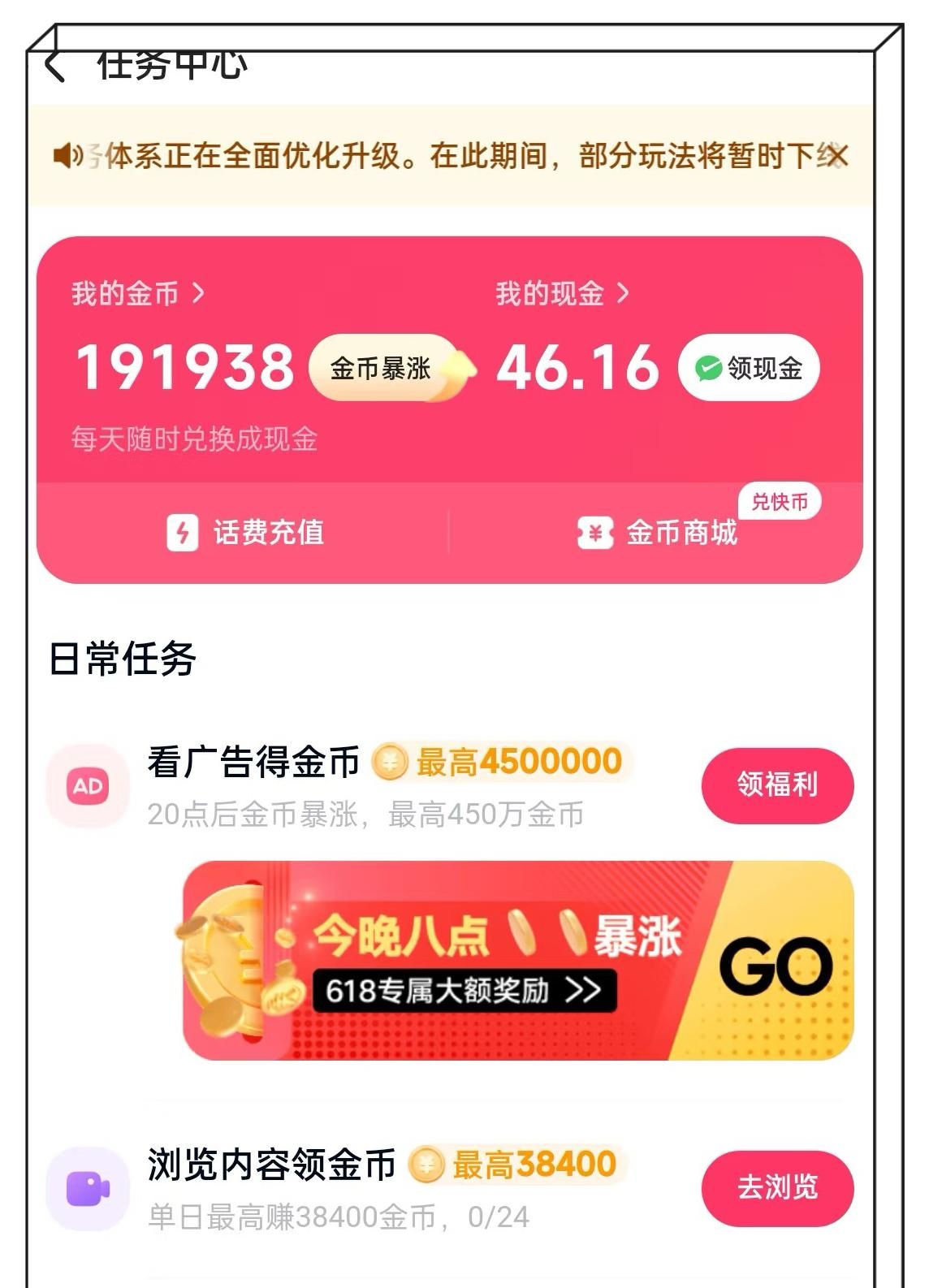The height and width of the screenshot is (1288, 929).
Task: Open the 今晚八点暴涨 618 banner
Action: pos(518,960)
